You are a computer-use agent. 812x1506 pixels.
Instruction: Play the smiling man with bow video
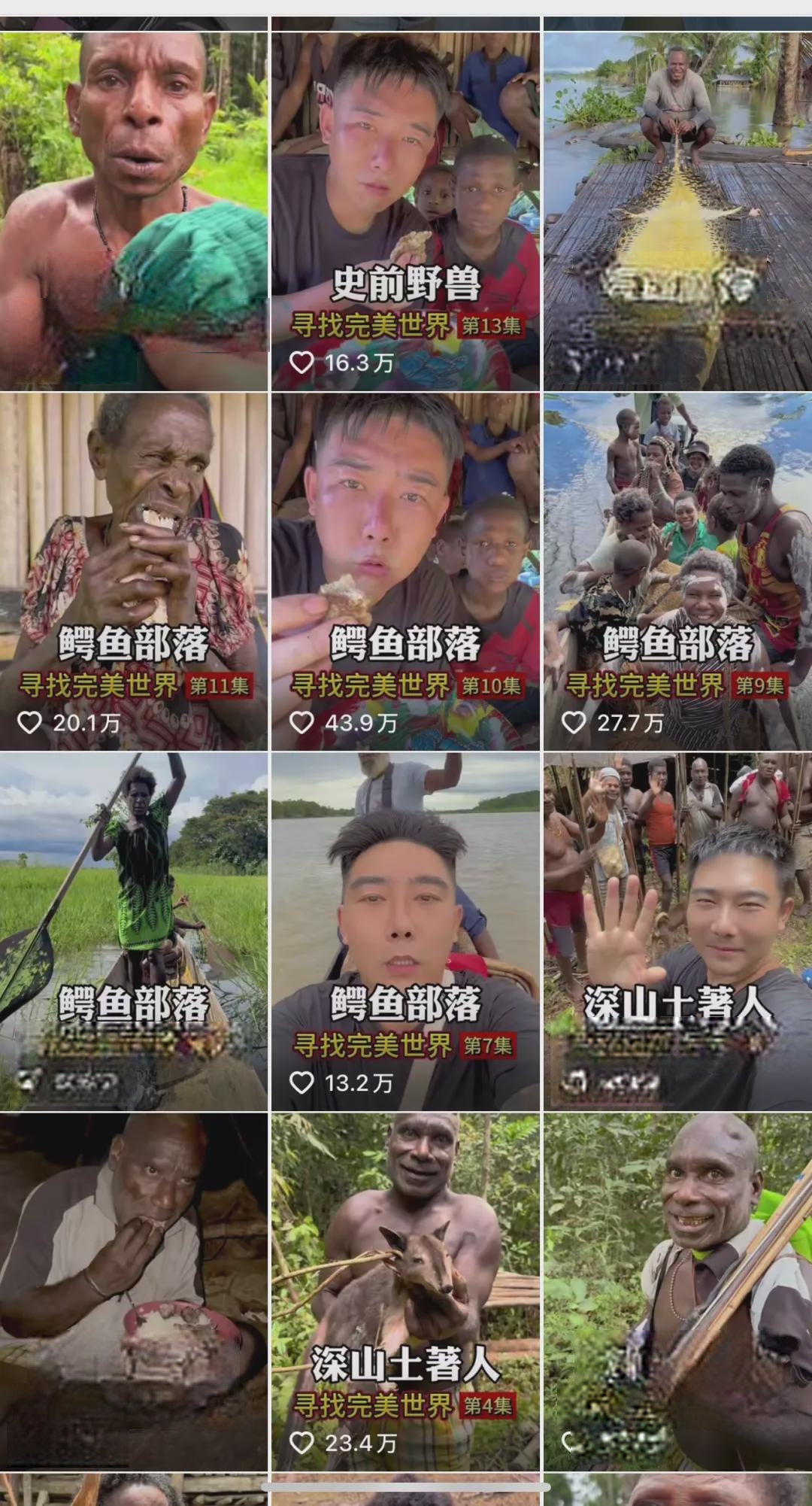click(x=677, y=1291)
